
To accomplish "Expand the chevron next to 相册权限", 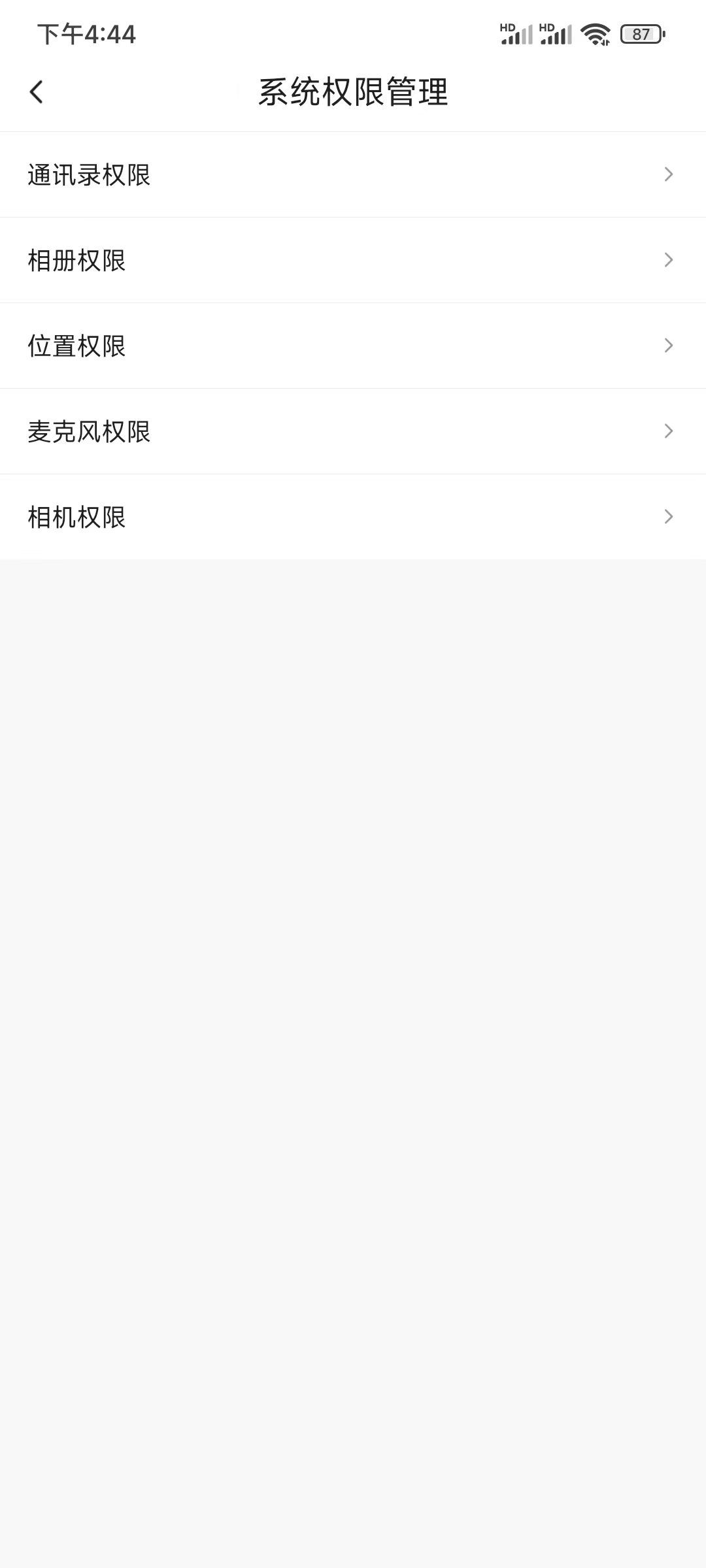I will click(x=668, y=260).
